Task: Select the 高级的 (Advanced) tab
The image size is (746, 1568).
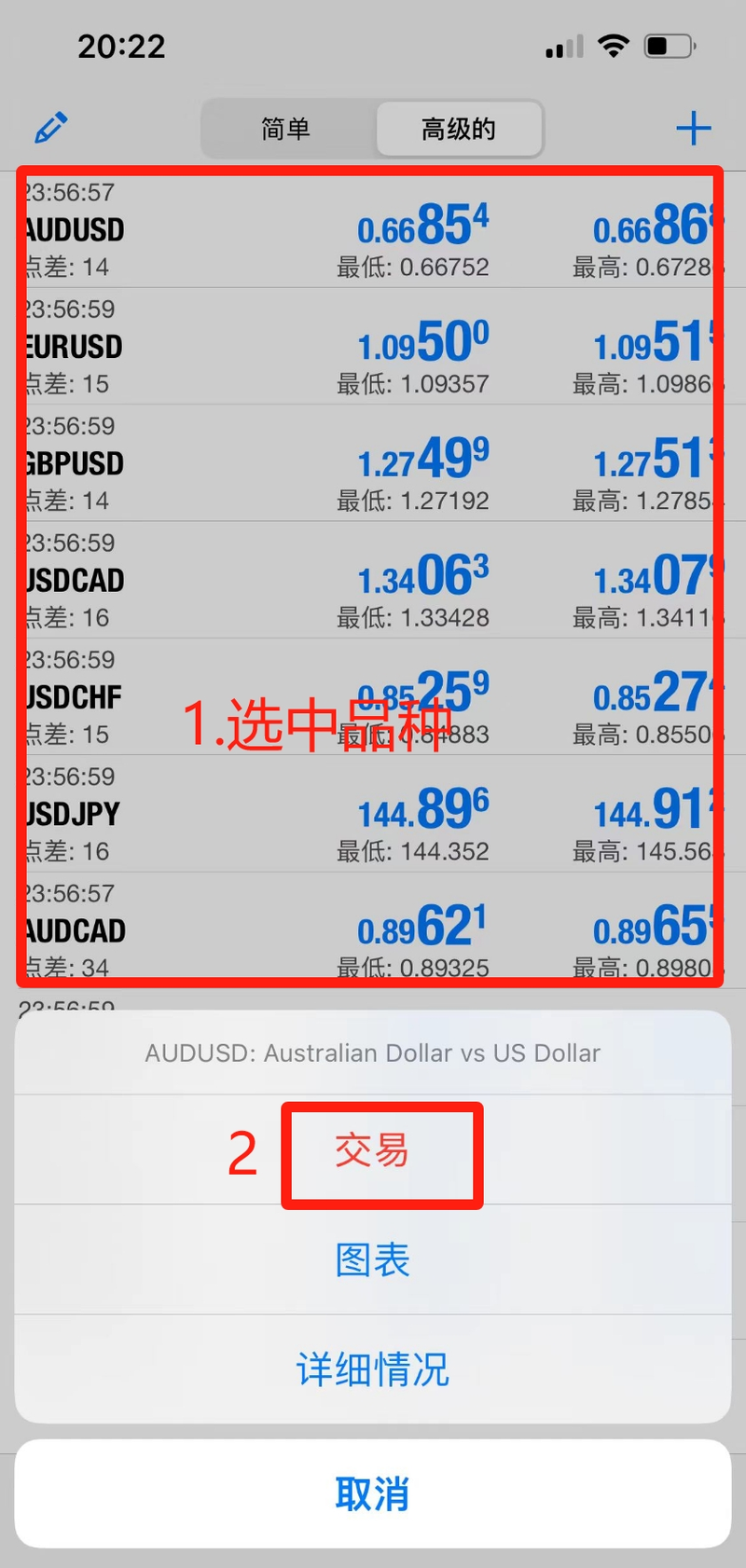Action: coord(459,130)
